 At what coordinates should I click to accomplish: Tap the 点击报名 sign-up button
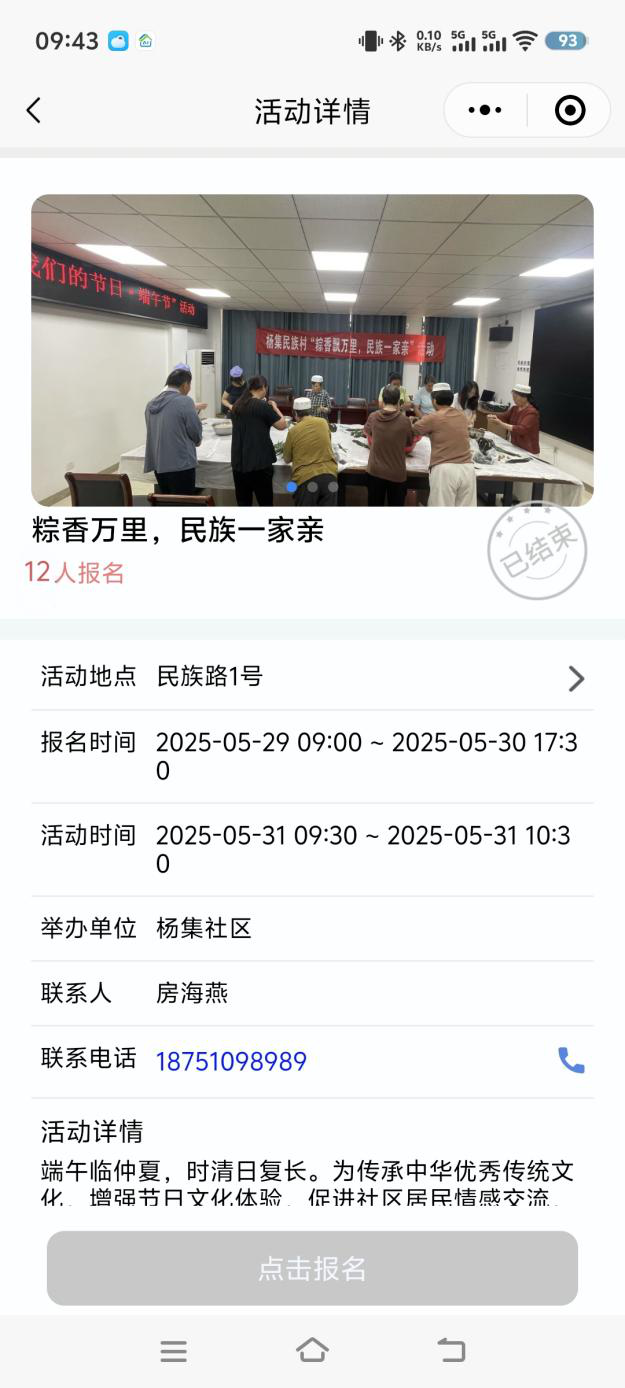(x=312, y=1268)
